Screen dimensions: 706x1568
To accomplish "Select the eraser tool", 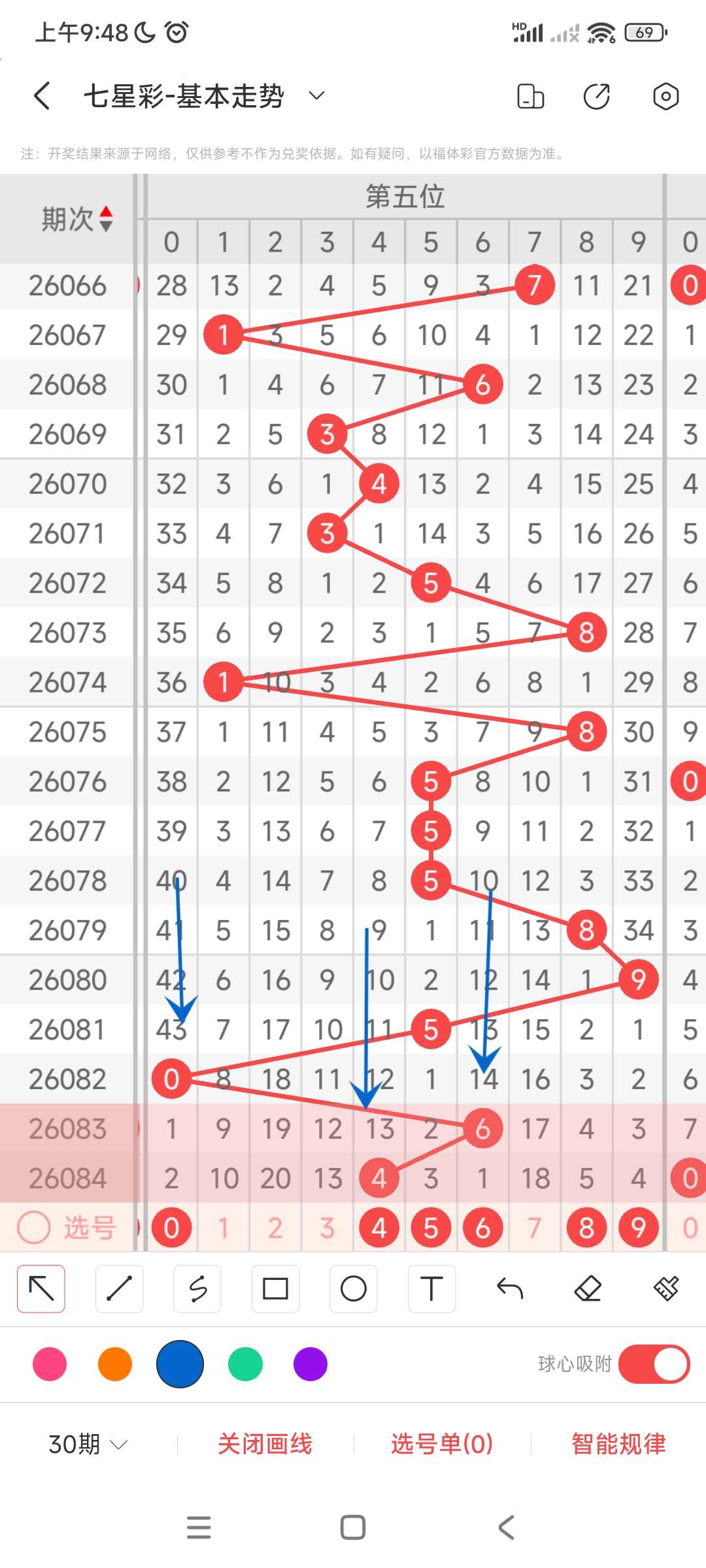I will coord(588,1288).
